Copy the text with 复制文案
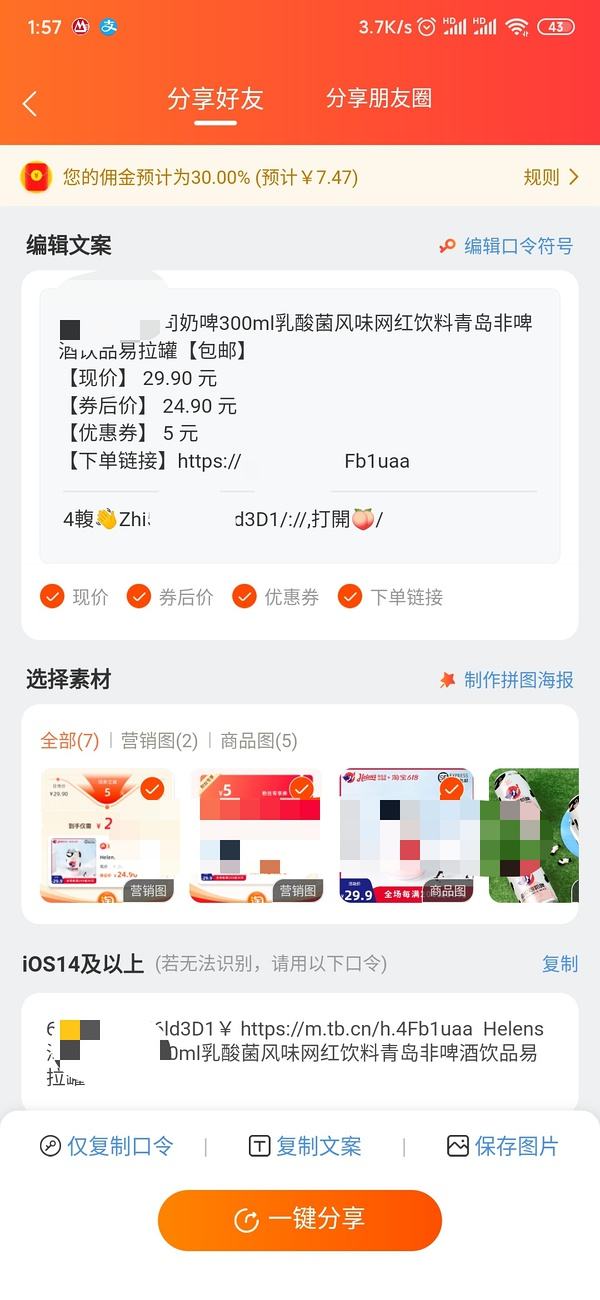The image size is (600, 1300). coord(305,1146)
